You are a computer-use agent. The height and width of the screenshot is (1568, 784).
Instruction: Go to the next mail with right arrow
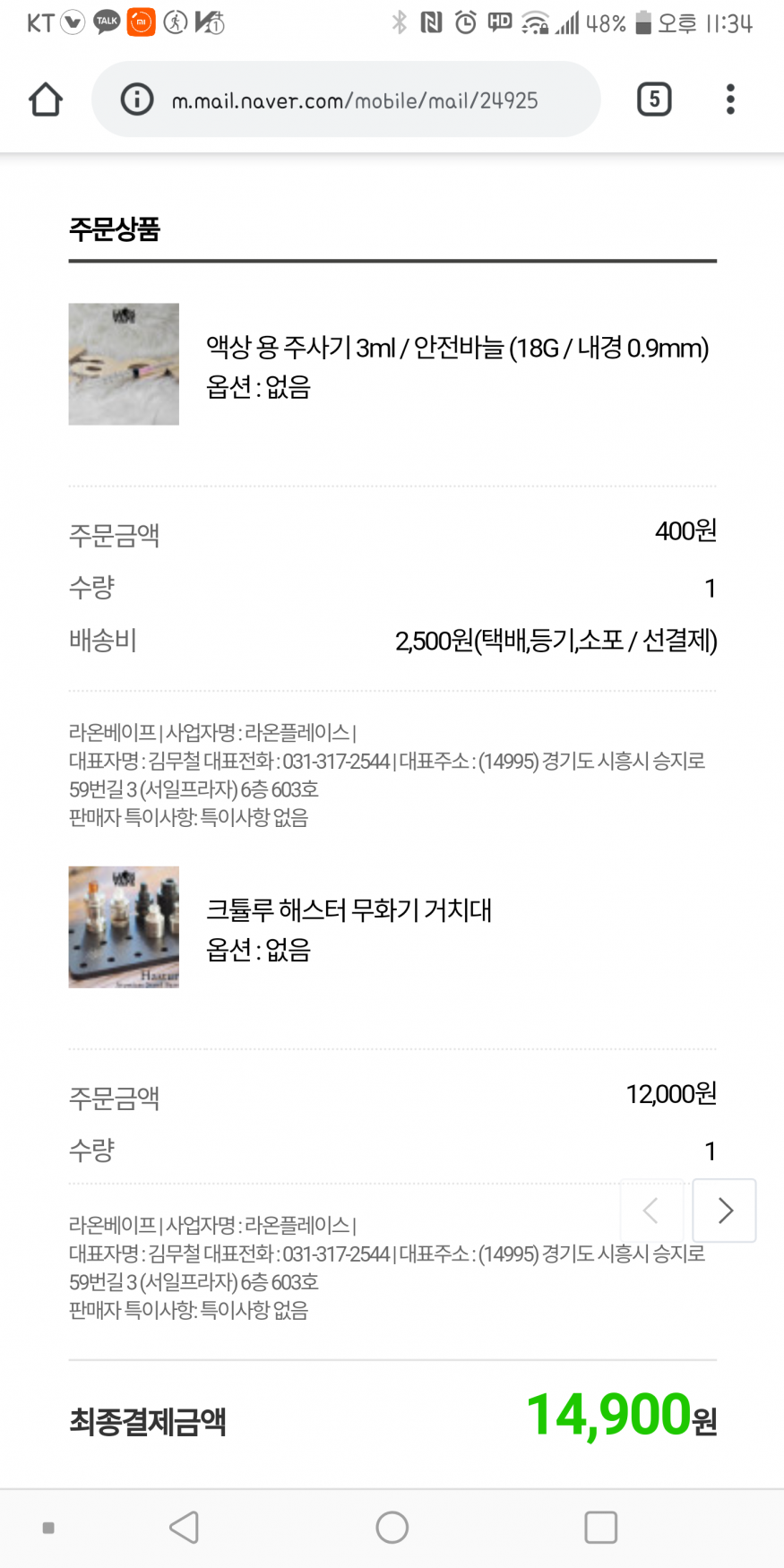[x=725, y=1210]
